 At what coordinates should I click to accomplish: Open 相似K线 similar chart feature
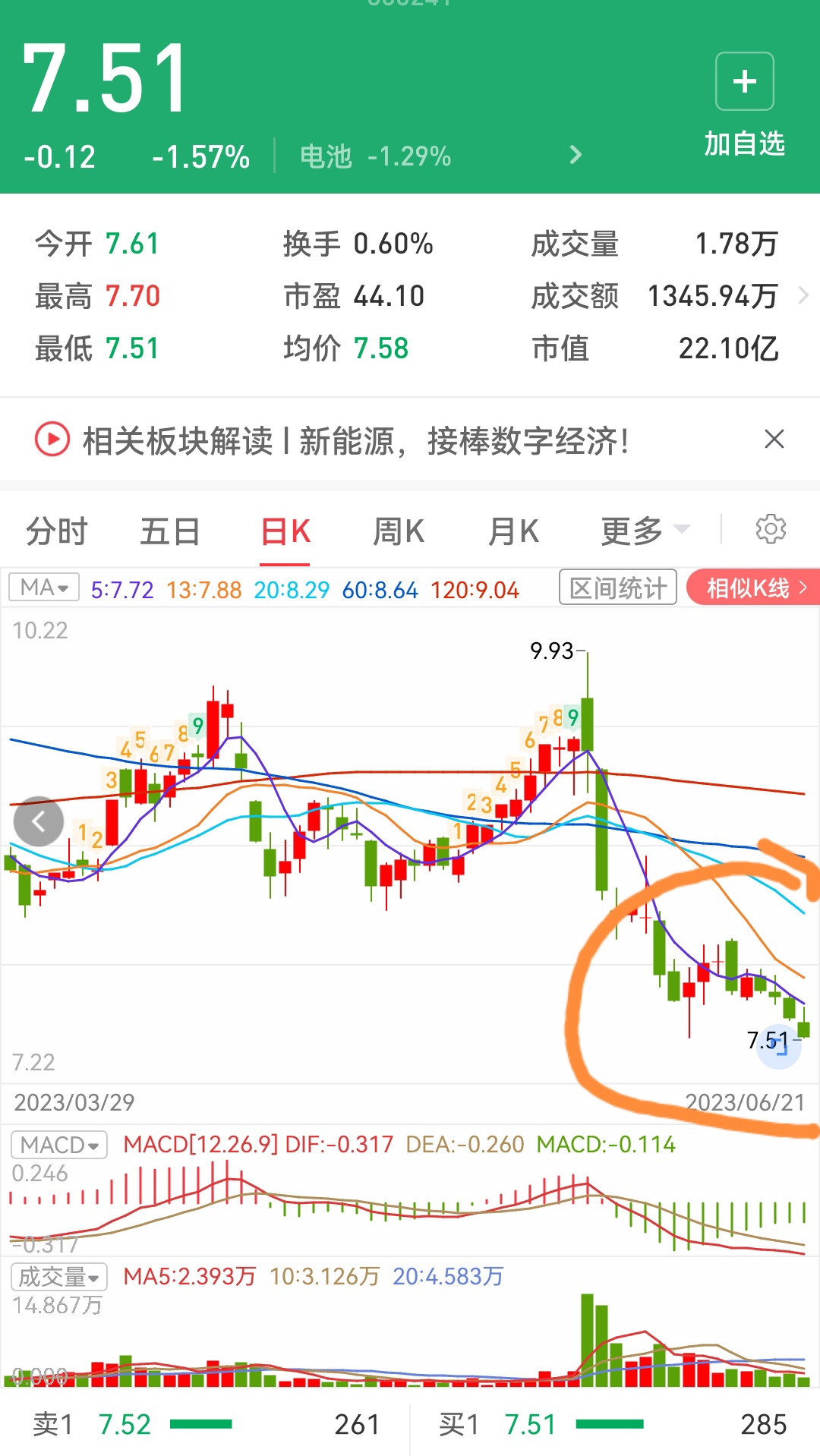(x=753, y=588)
